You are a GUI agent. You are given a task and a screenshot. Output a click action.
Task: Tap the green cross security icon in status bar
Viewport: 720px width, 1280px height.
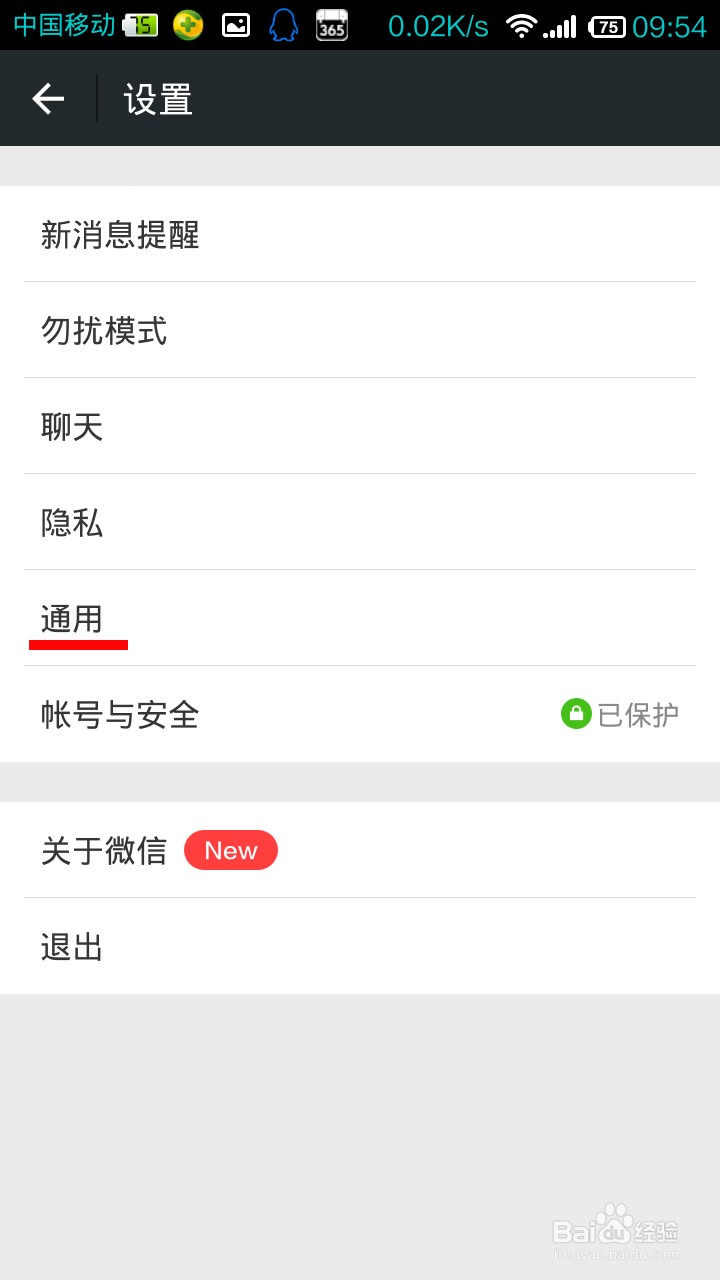[x=187, y=26]
